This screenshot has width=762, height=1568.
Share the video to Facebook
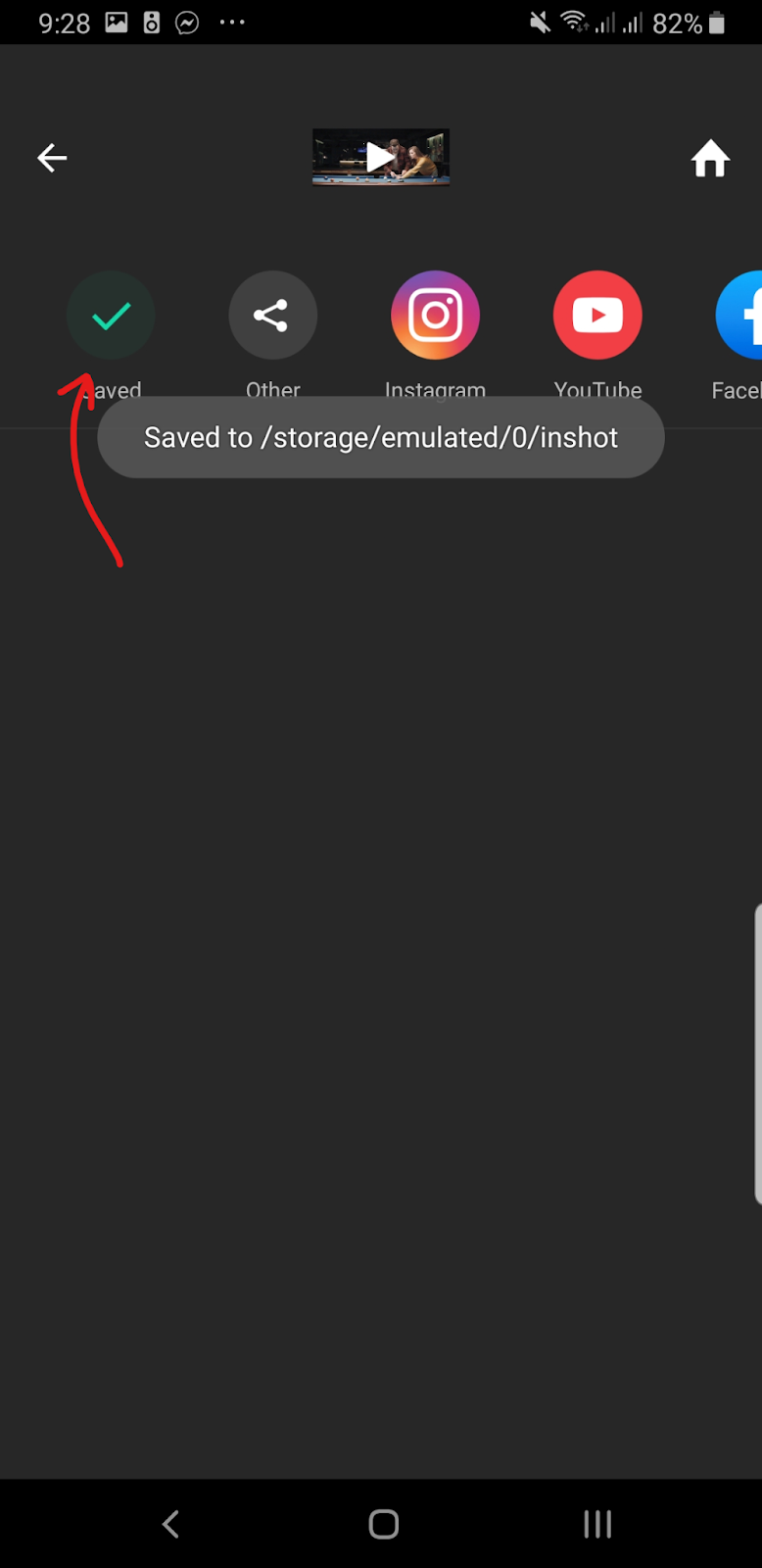tap(742, 316)
